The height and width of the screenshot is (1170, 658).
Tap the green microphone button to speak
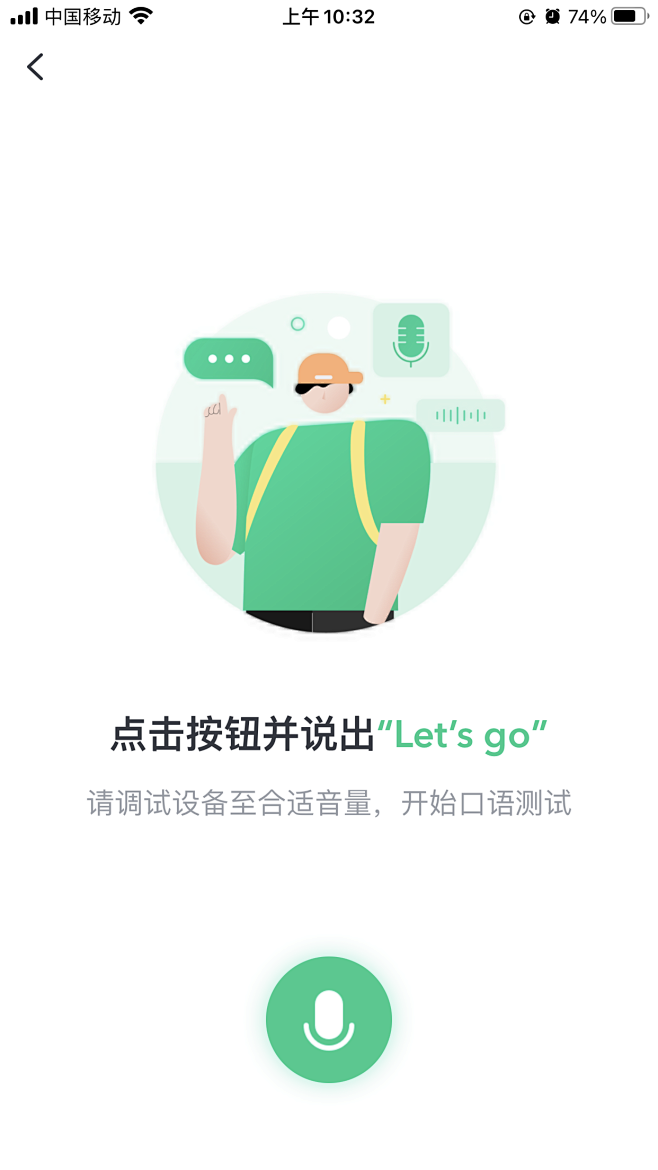point(328,1019)
